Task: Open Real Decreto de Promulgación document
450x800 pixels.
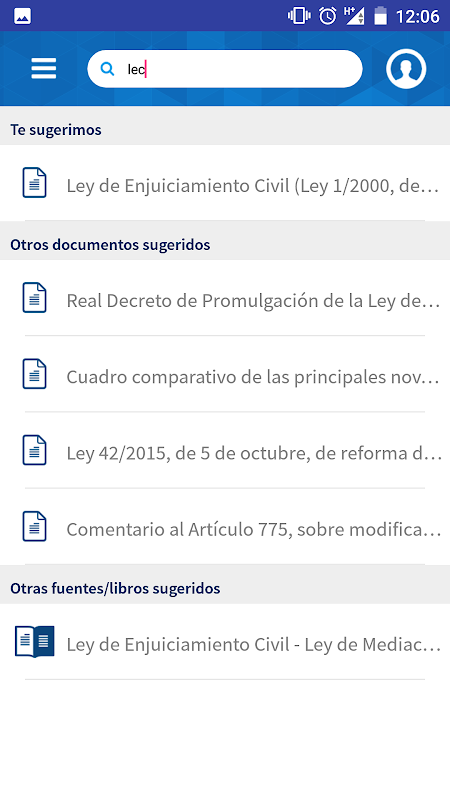Action: (225, 298)
